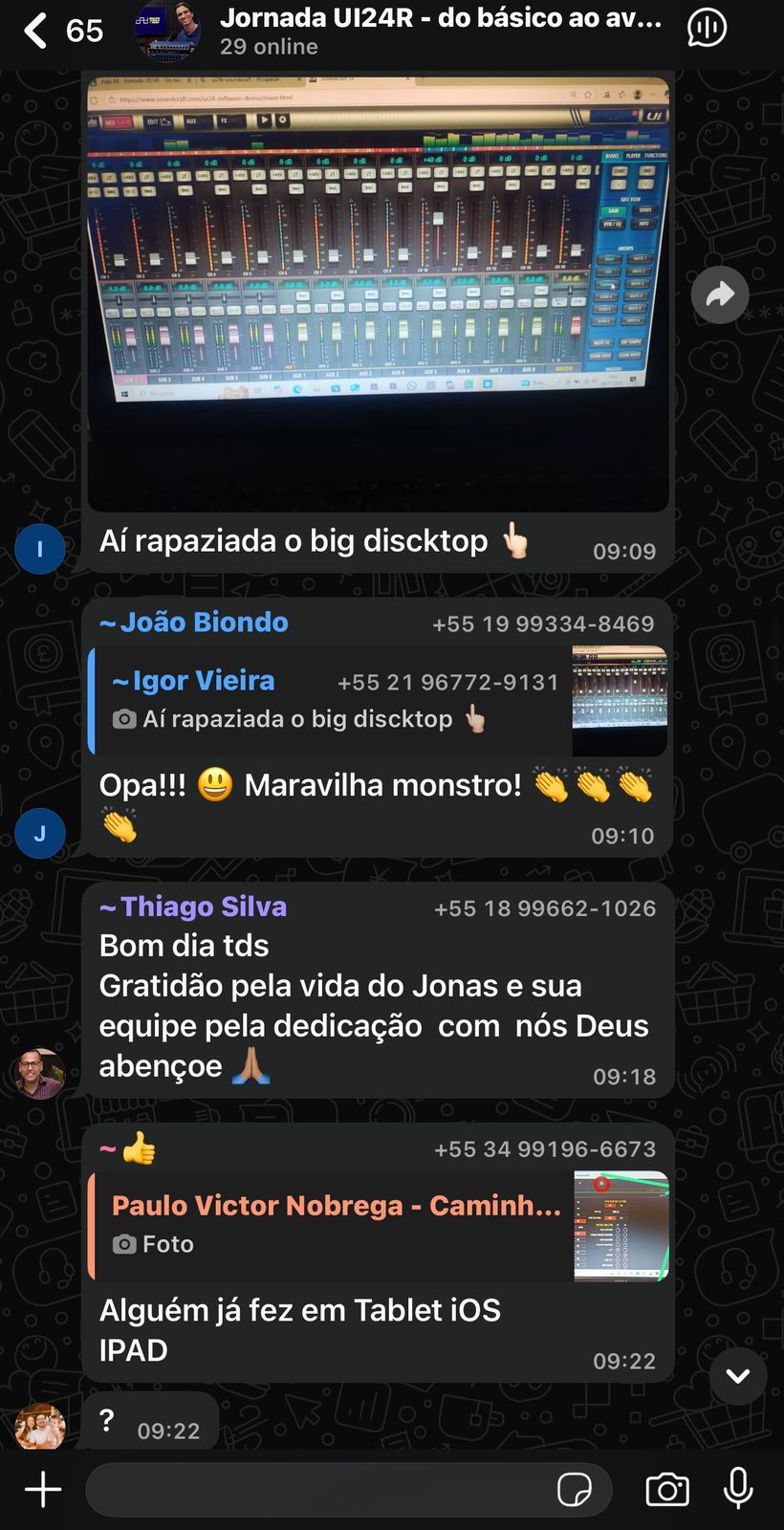View Igor's avatar with the letter I
The image size is (784, 1530).
tap(40, 549)
